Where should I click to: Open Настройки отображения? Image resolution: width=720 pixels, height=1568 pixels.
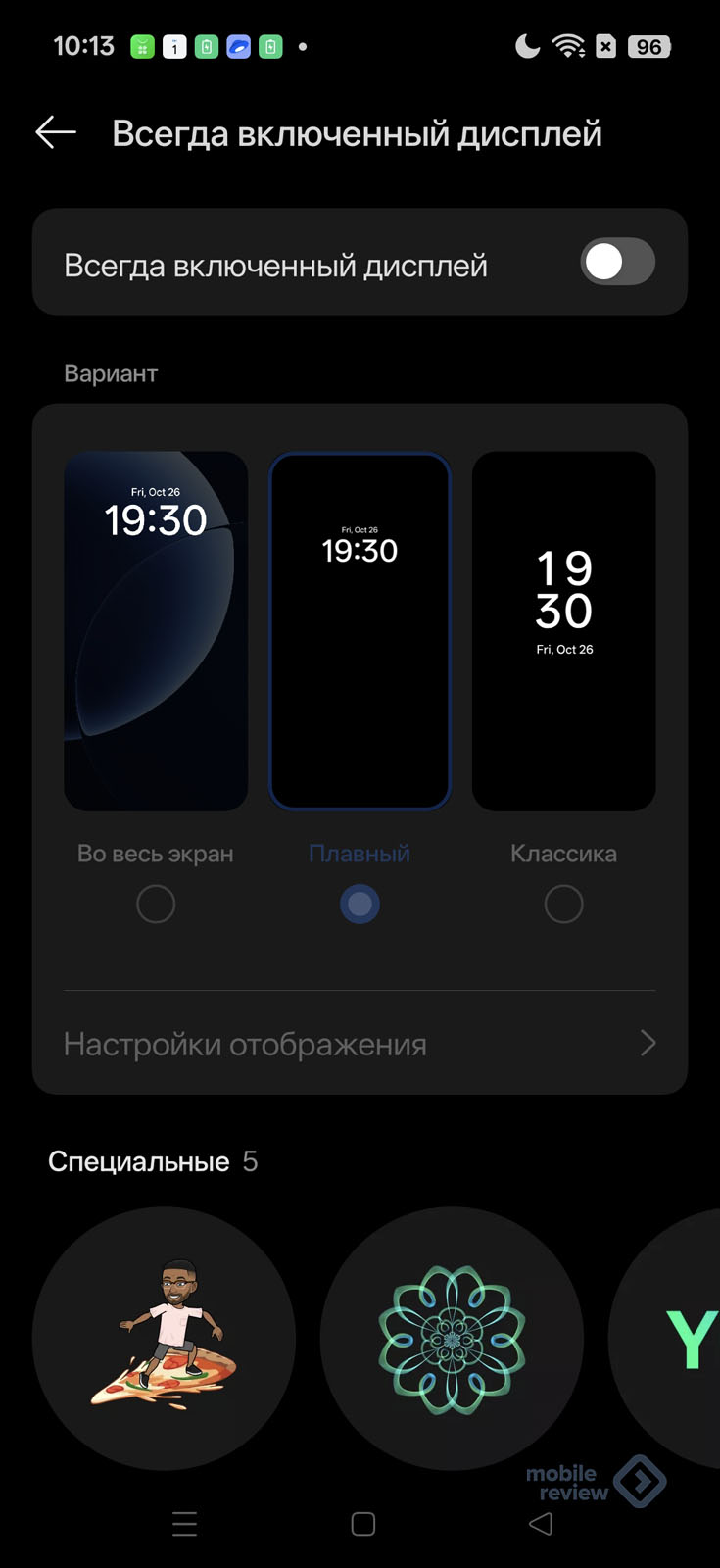360,1044
